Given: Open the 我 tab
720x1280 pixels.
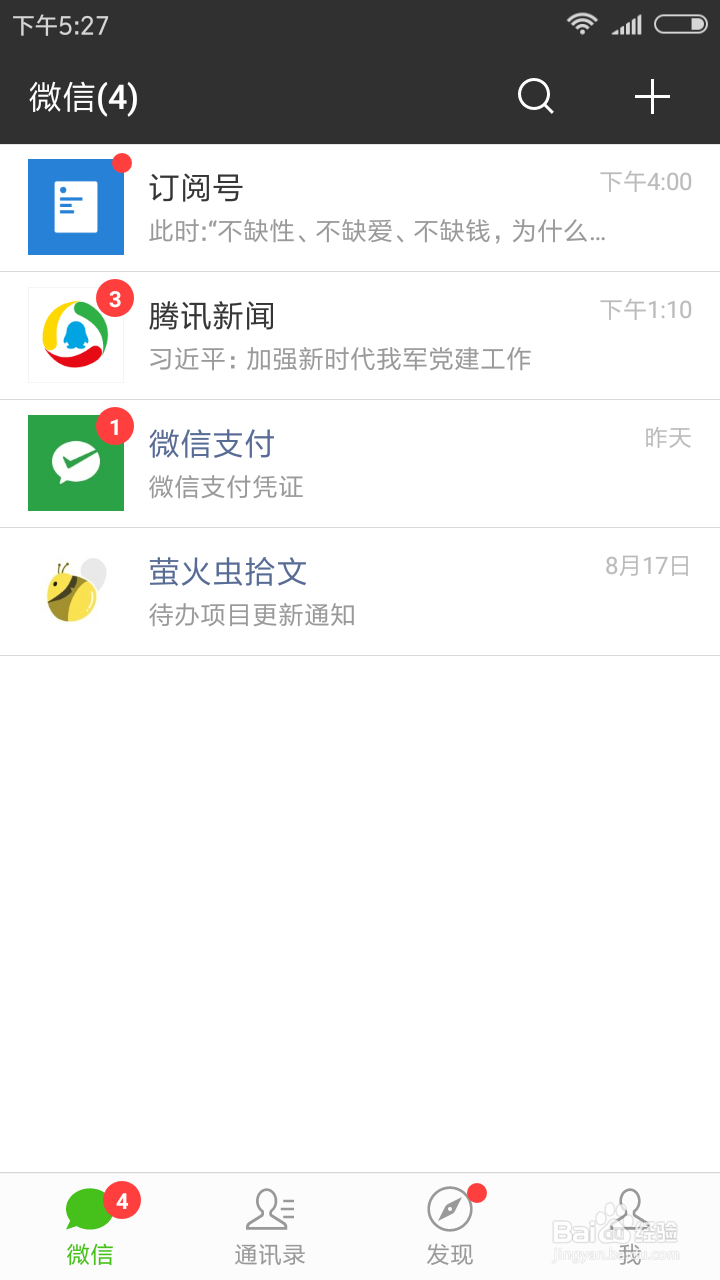Looking at the screenshot, I should [x=630, y=1225].
